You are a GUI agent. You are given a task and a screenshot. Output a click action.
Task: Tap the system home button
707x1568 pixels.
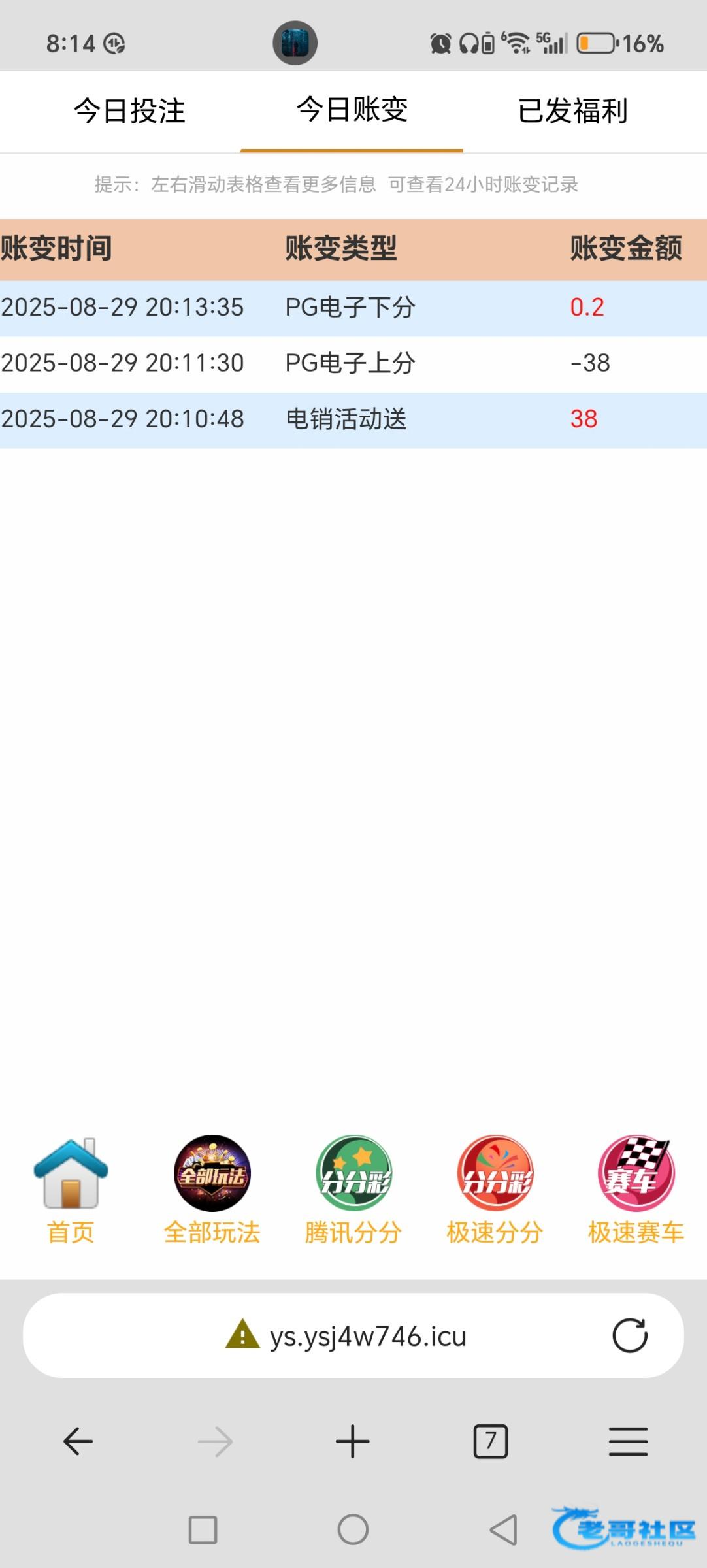(x=353, y=1529)
